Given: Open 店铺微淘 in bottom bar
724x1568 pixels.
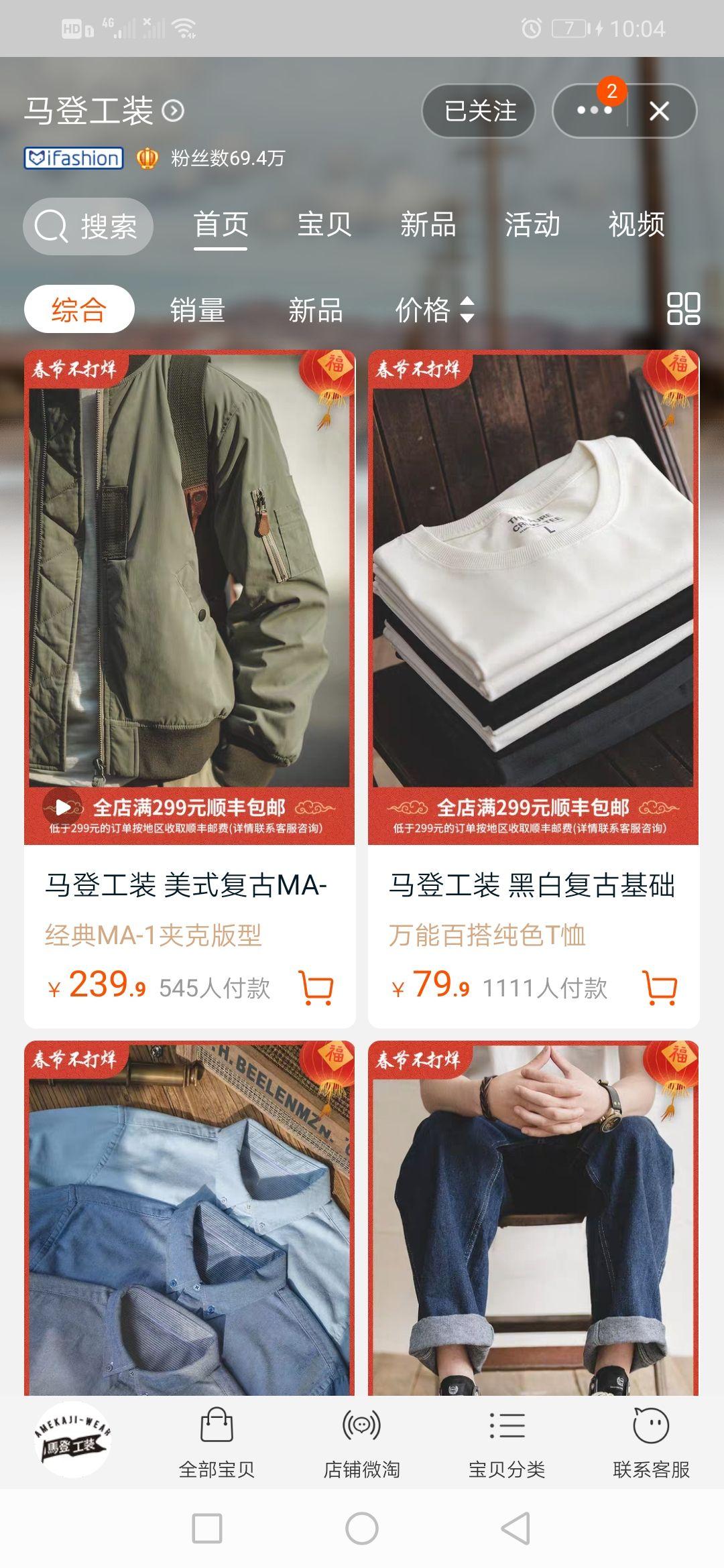Looking at the screenshot, I should [361, 1443].
